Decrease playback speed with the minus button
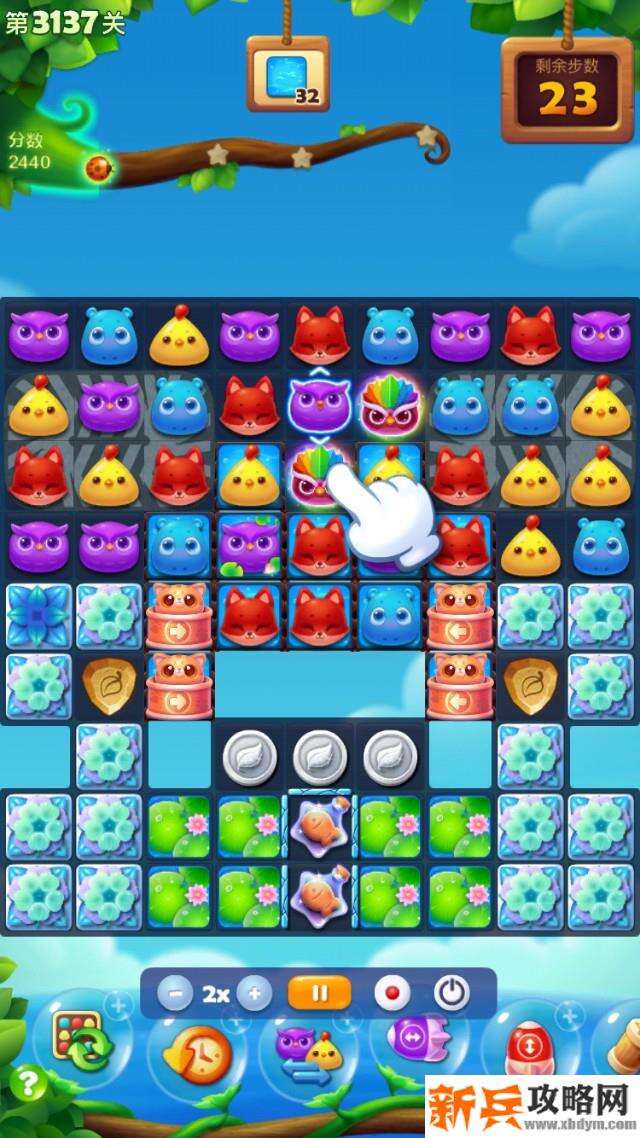This screenshot has height=1138, width=640. point(176,993)
